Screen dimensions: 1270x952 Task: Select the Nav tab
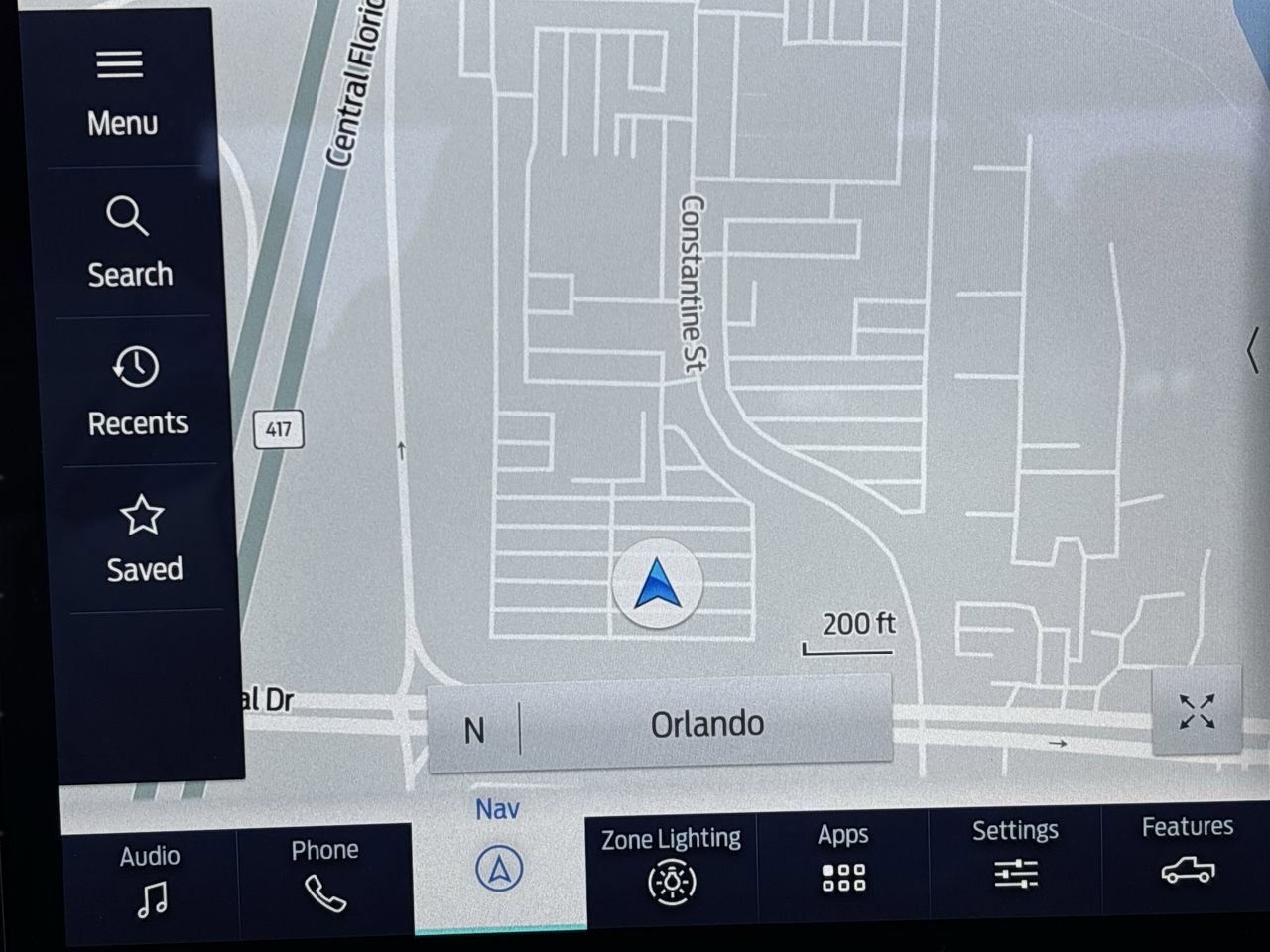498,853
